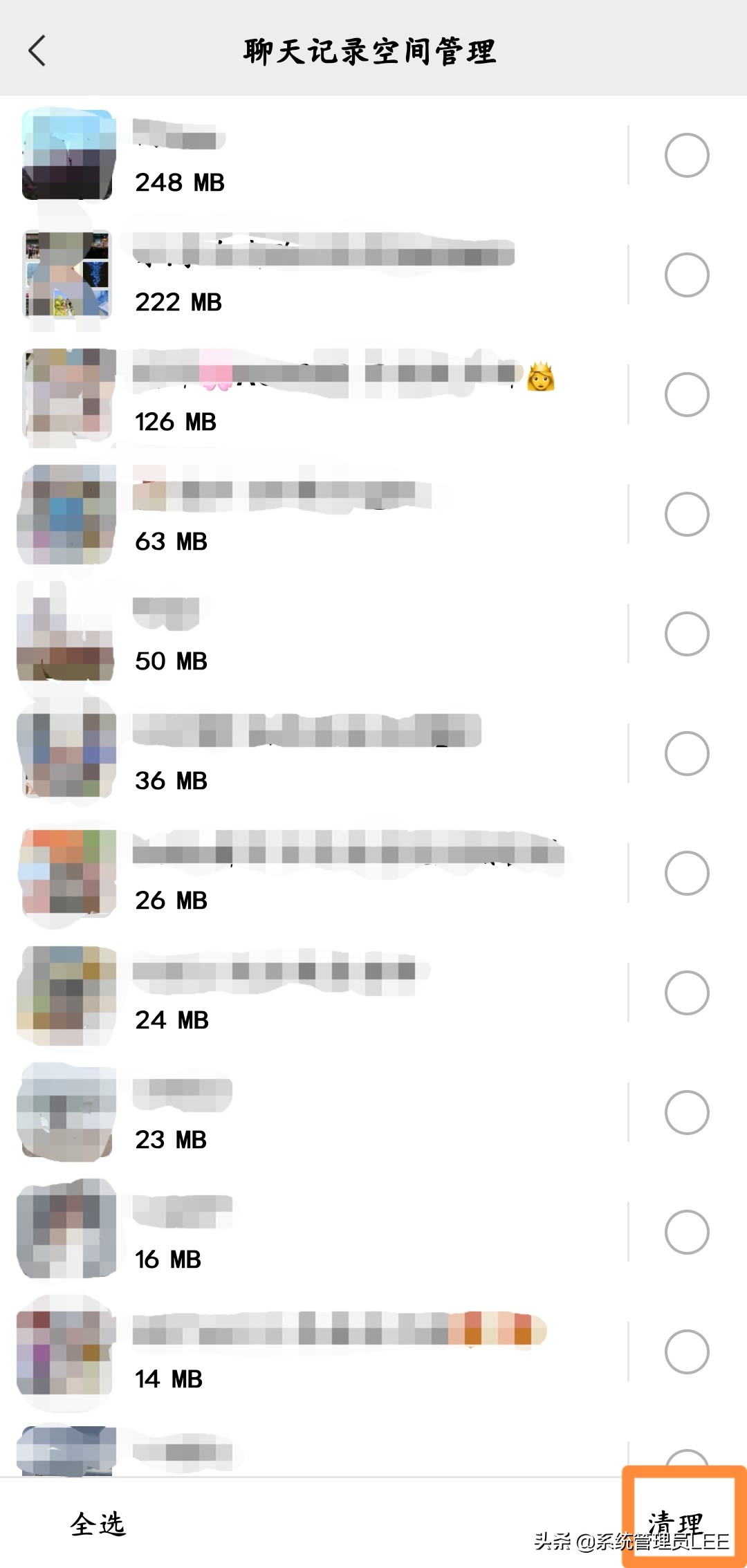
Task: Select the 248 MB chat checkbox
Action: (686, 156)
